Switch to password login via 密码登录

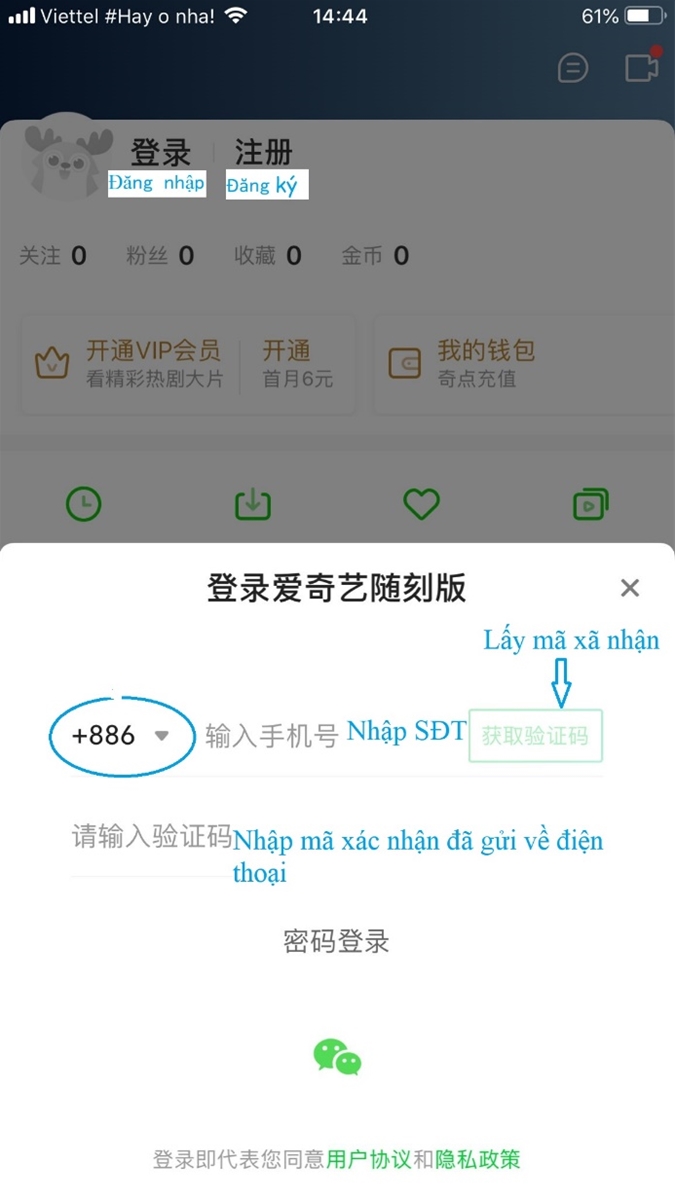[337, 941]
